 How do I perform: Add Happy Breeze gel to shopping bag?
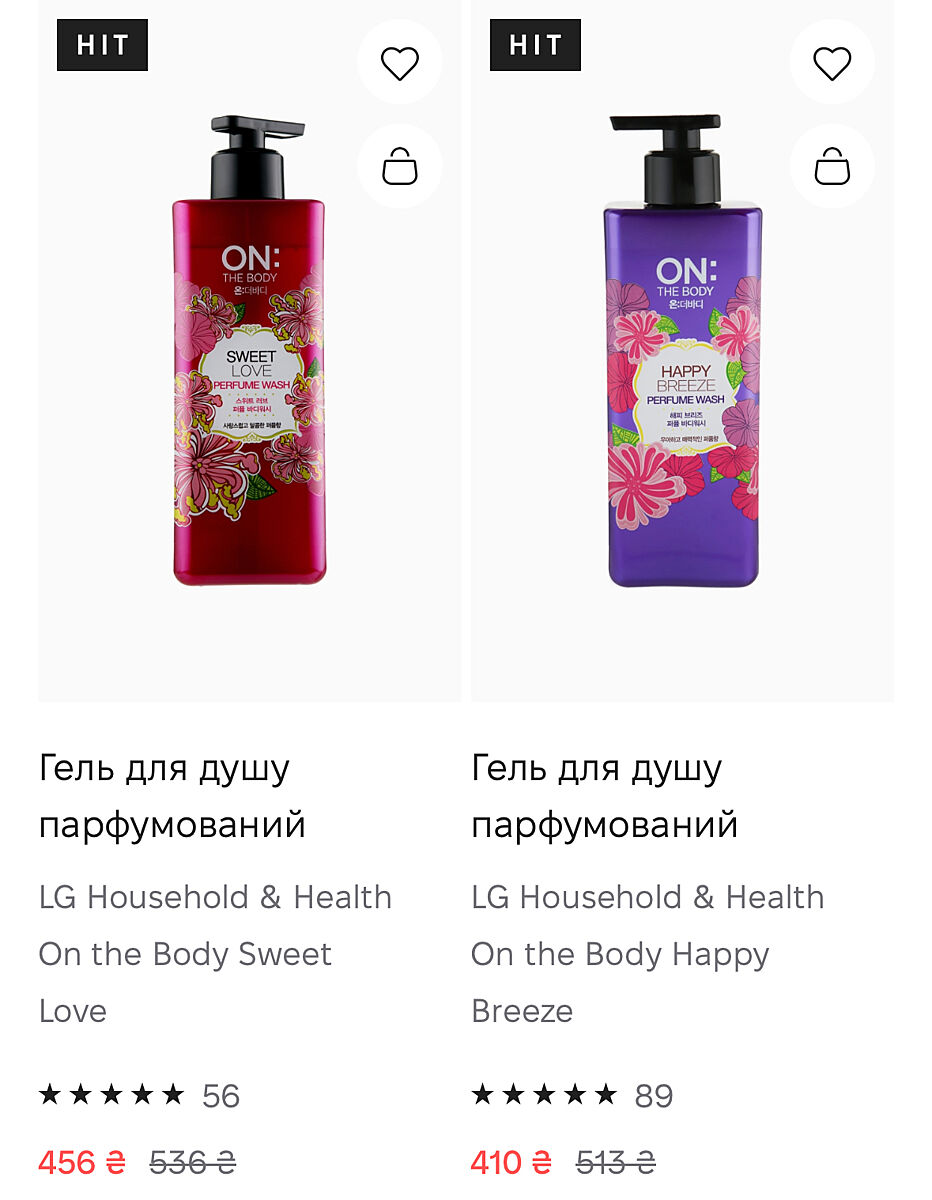pyautogui.click(x=831, y=166)
